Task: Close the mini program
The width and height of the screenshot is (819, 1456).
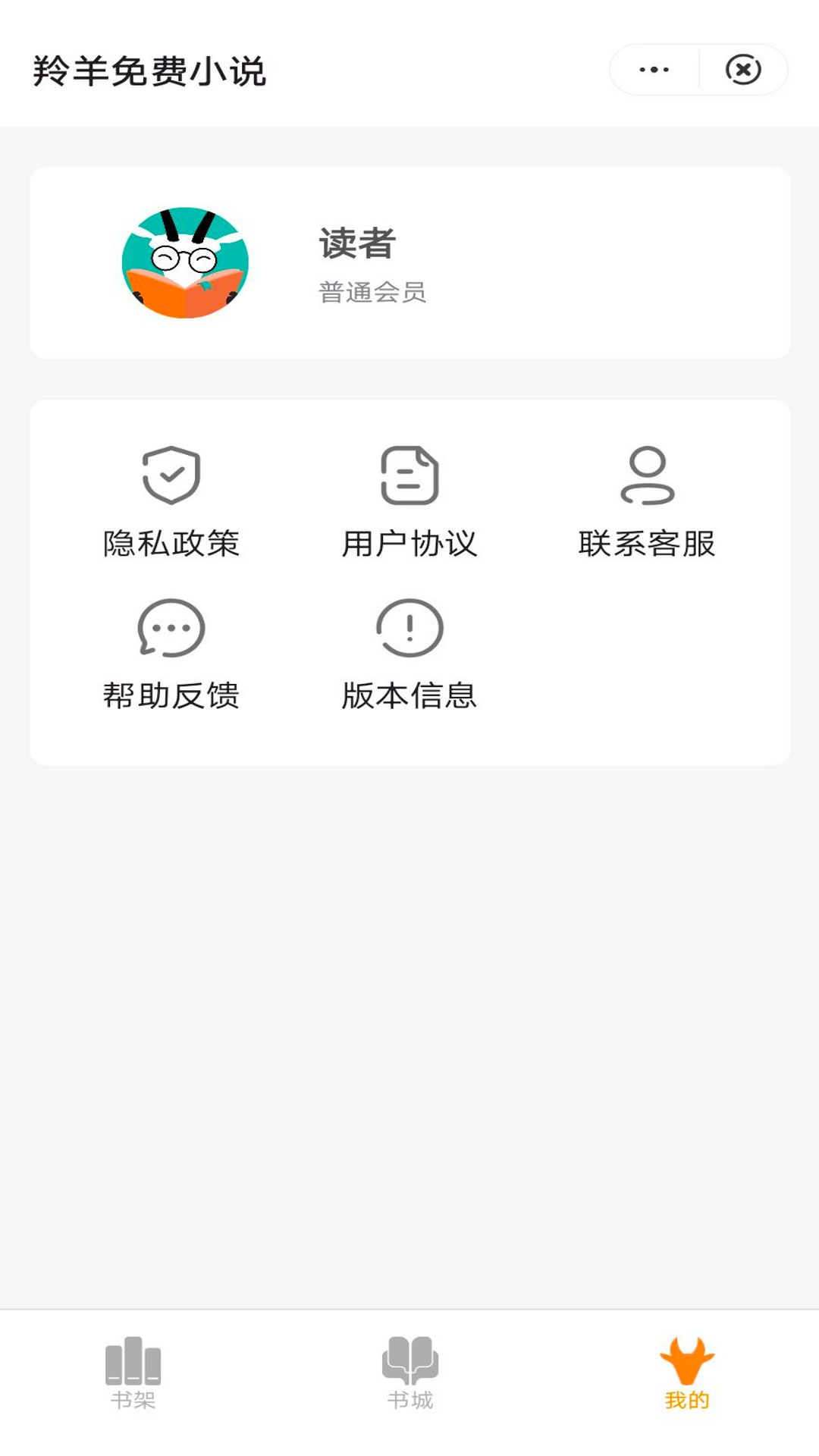Action: (743, 70)
